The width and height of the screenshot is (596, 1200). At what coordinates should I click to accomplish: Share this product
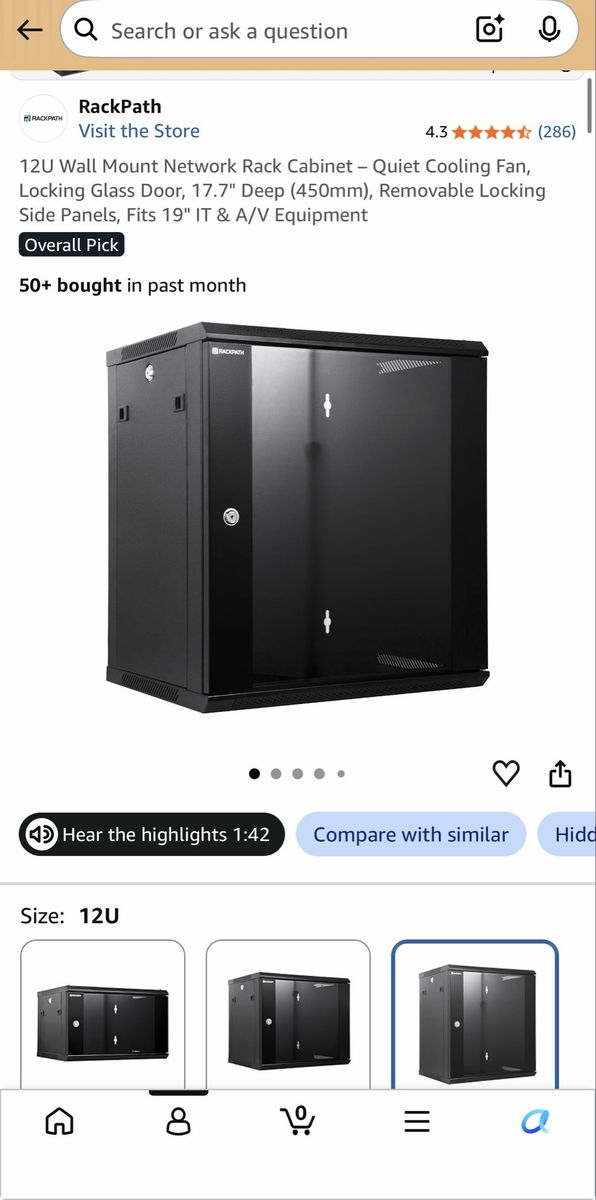coord(560,773)
